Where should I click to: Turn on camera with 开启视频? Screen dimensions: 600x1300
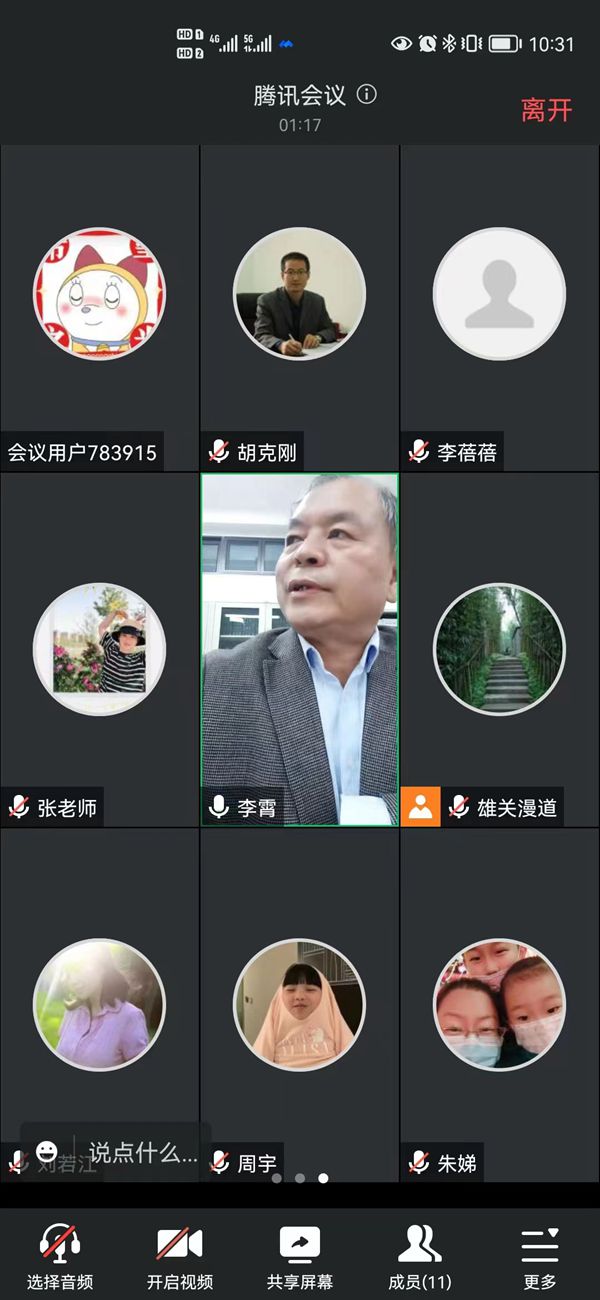pyautogui.click(x=180, y=1256)
